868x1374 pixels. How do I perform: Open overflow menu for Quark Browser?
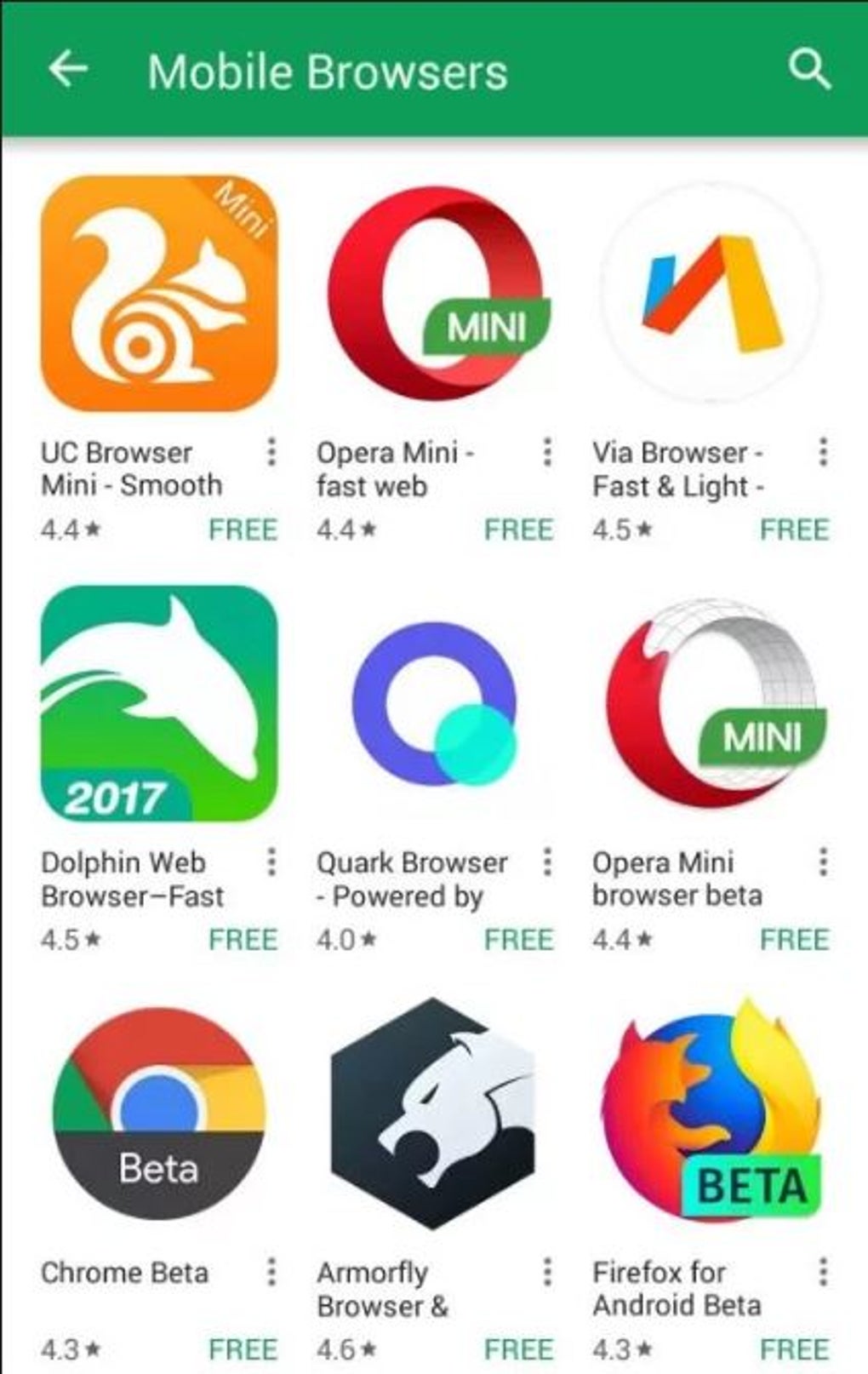tap(547, 862)
